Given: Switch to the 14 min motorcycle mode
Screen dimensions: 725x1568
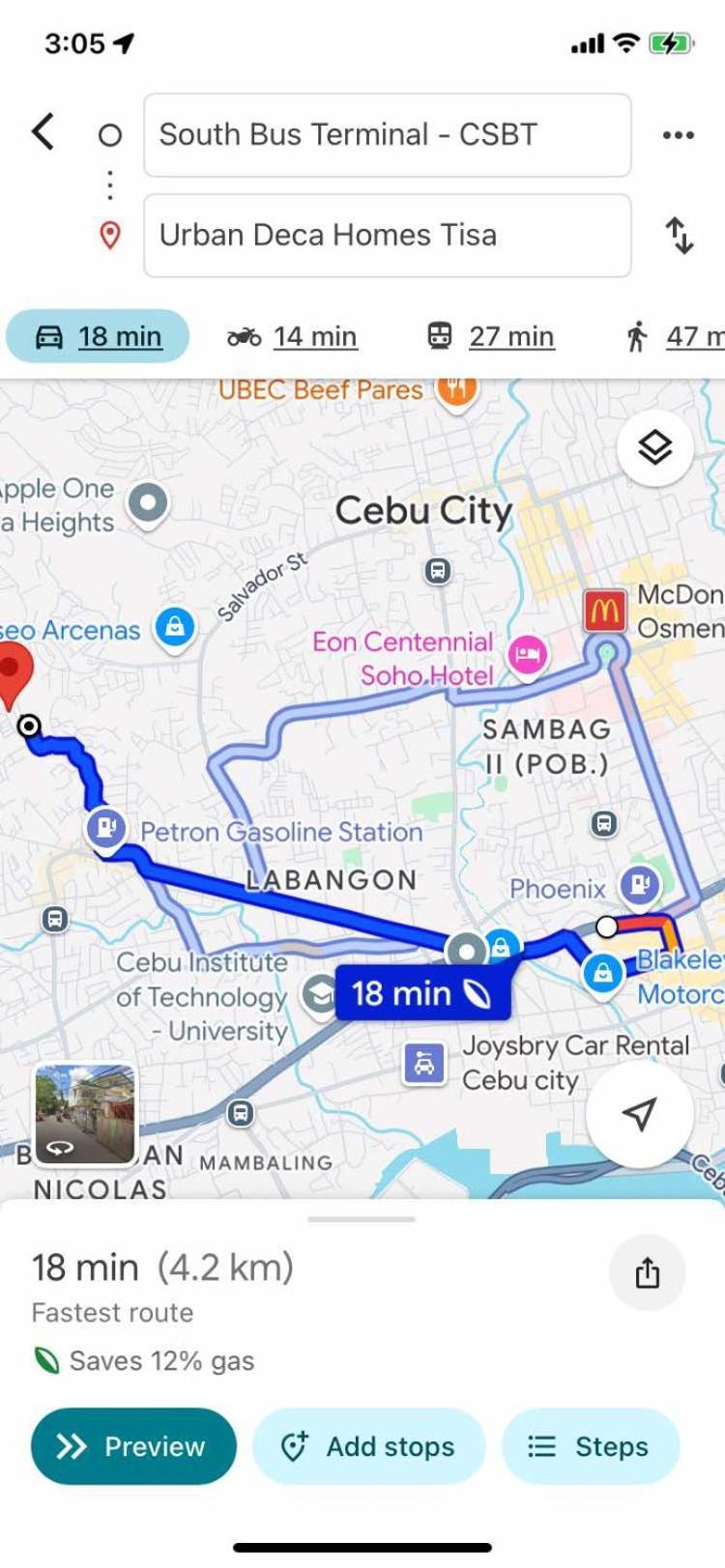Looking at the screenshot, I should 292,336.
